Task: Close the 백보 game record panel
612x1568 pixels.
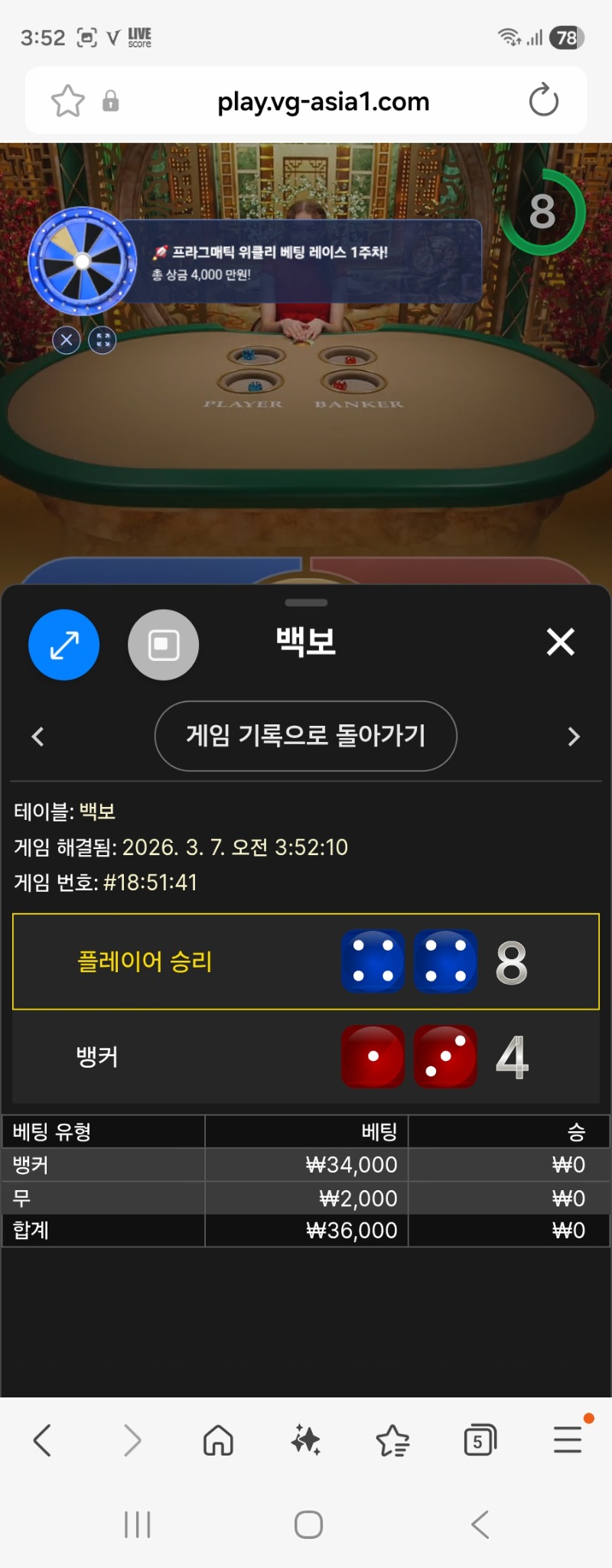Action: pyautogui.click(x=561, y=642)
